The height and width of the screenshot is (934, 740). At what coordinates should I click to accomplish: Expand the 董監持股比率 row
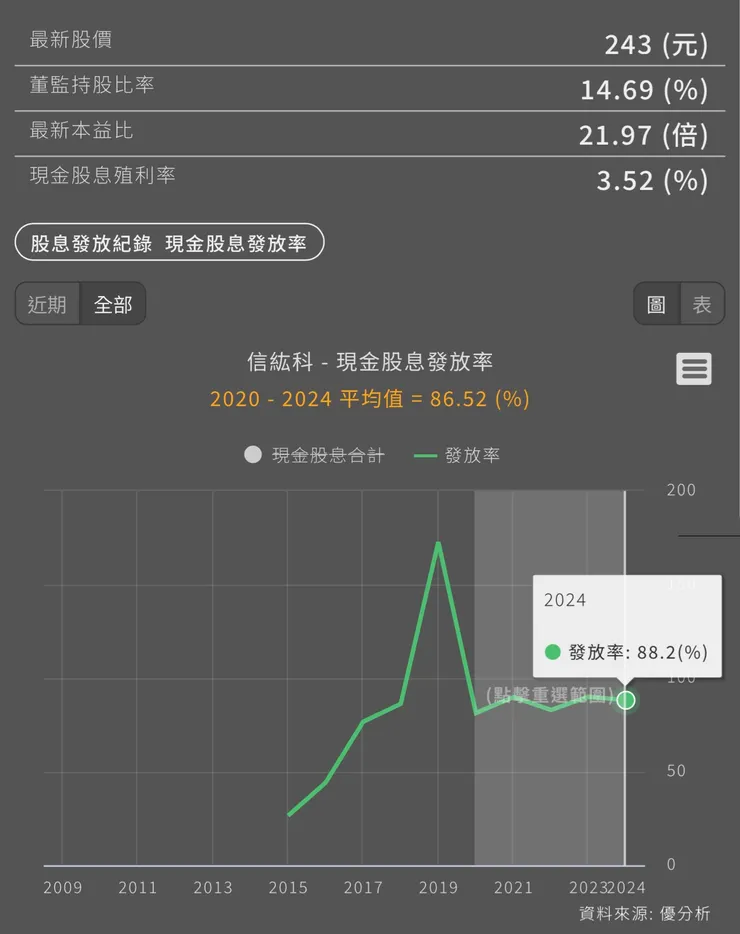[370, 88]
